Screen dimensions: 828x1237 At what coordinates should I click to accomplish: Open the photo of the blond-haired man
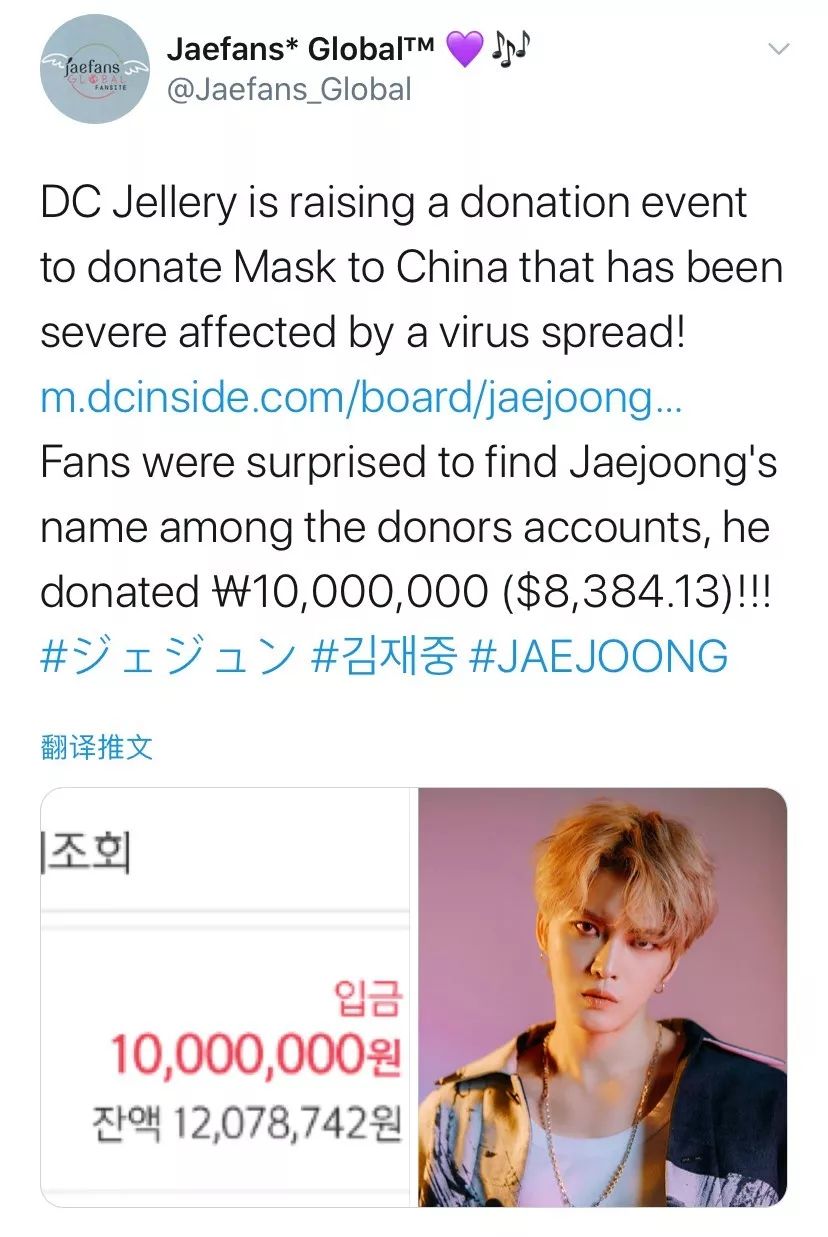602,997
